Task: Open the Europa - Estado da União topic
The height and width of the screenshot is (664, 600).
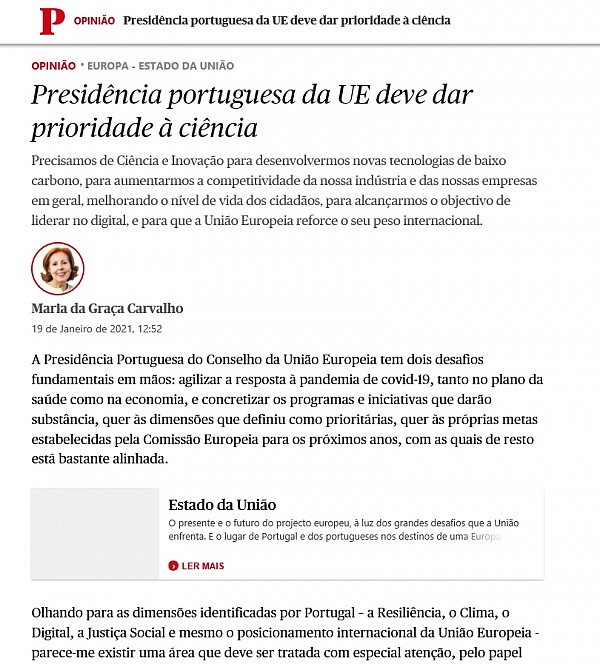Action: tap(160, 66)
